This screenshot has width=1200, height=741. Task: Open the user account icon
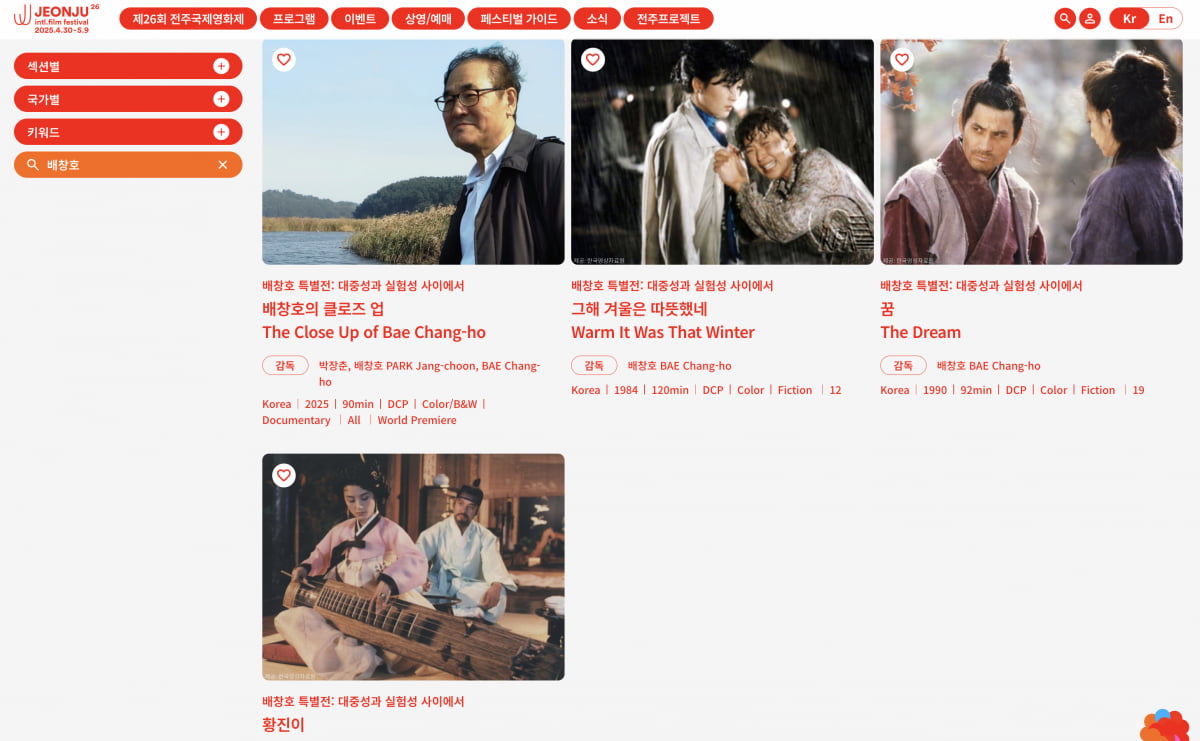[x=1089, y=18]
